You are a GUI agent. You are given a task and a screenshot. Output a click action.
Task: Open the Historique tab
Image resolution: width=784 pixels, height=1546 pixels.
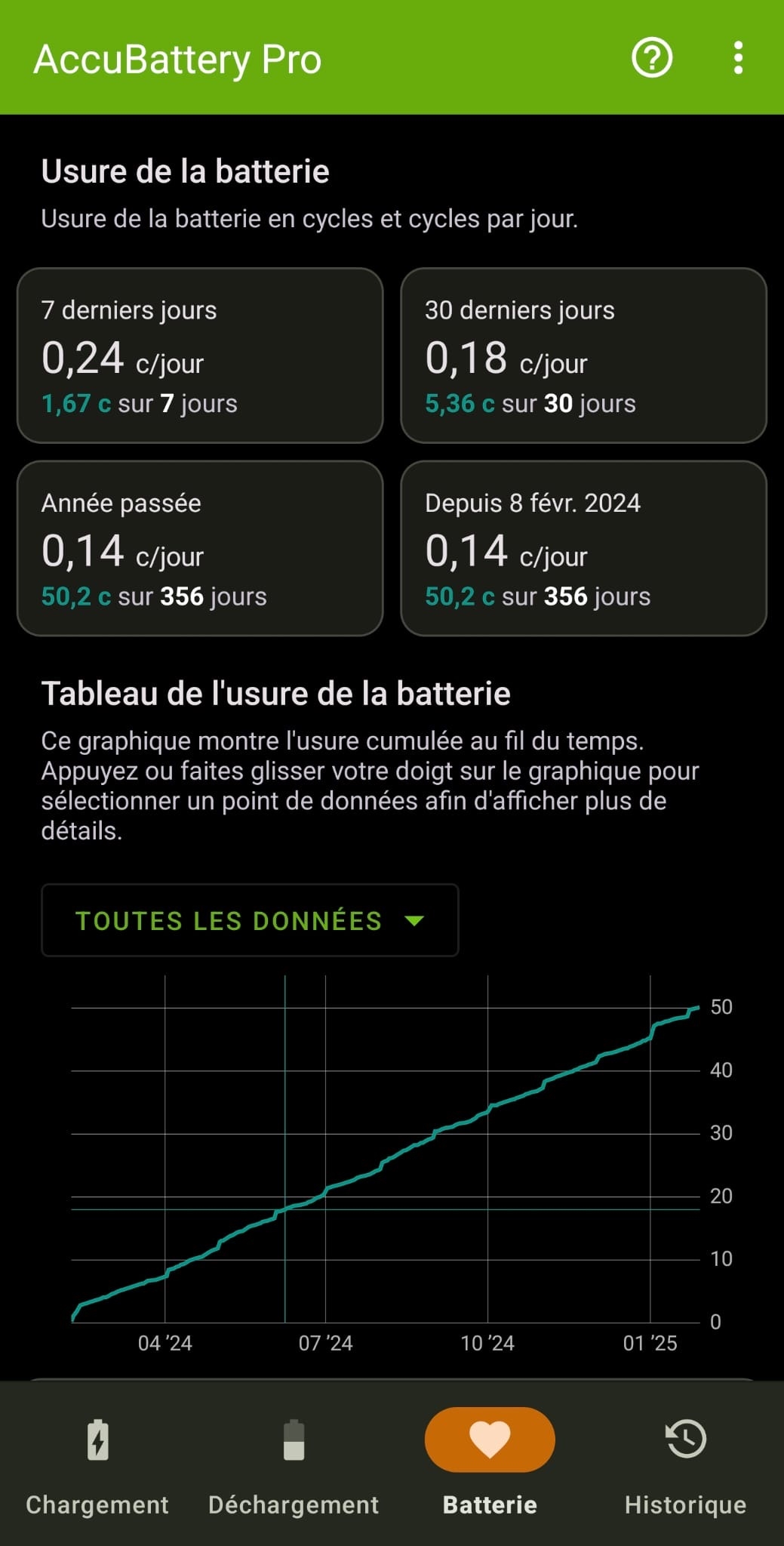(x=685, y=1465)
